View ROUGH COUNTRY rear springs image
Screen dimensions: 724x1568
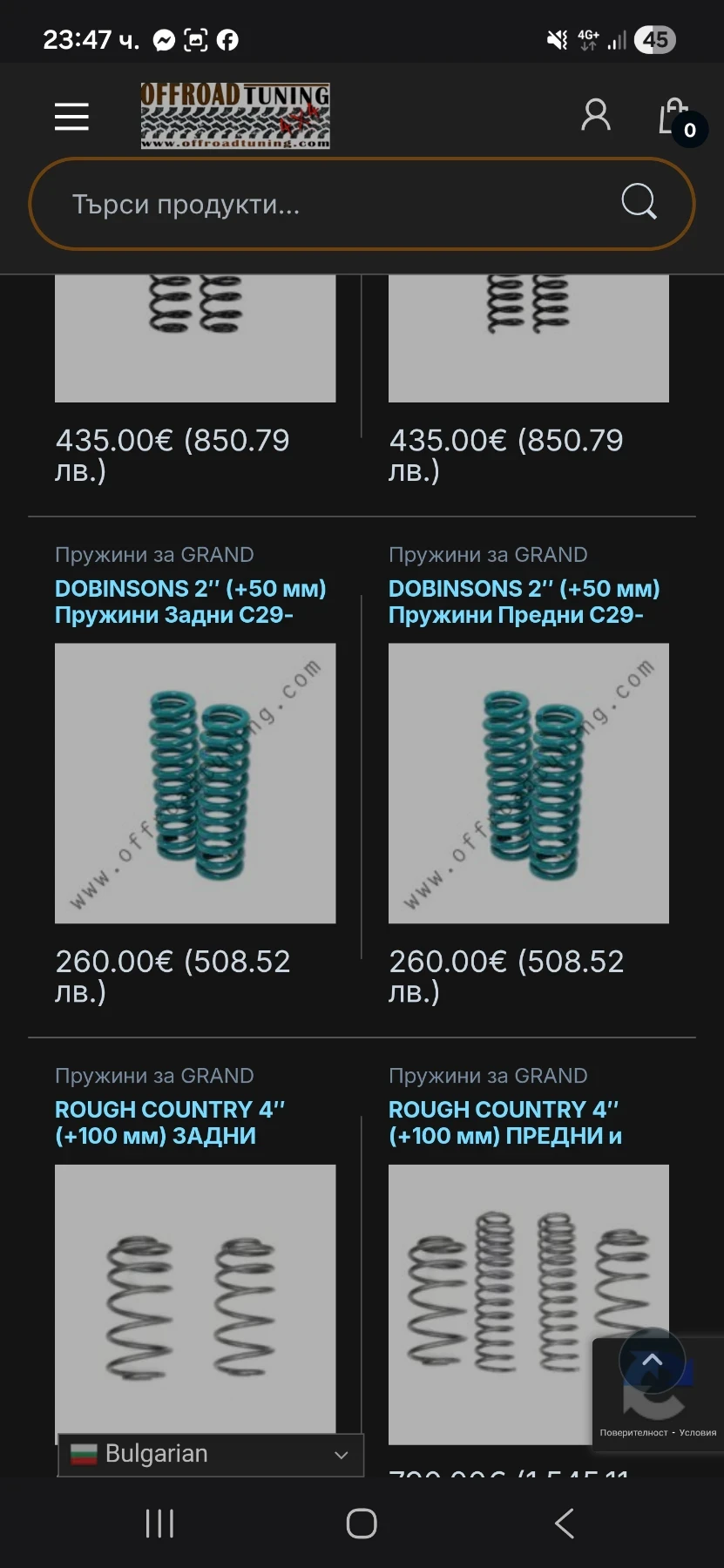195,1298
